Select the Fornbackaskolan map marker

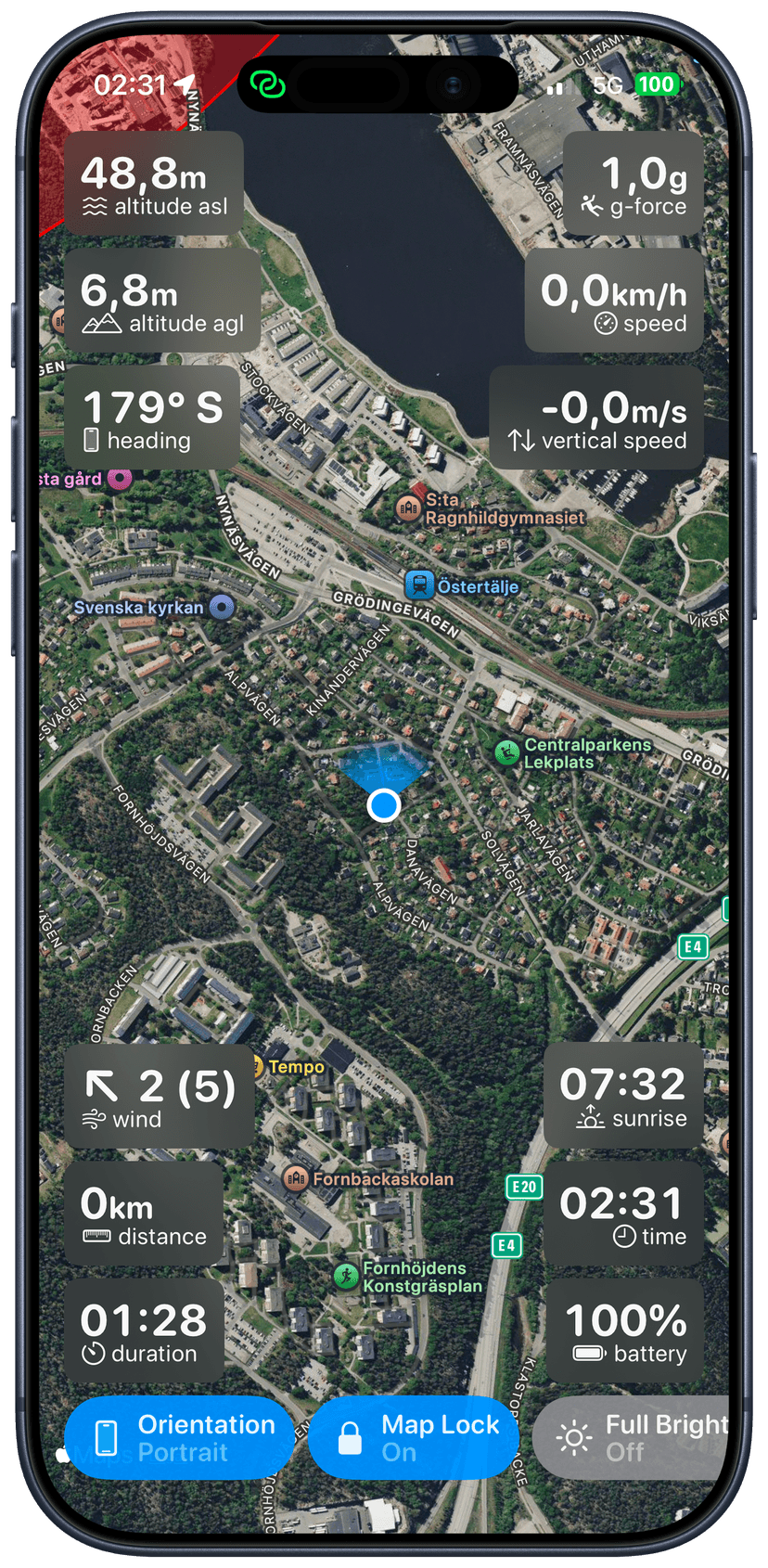(x=296, y=1178)
